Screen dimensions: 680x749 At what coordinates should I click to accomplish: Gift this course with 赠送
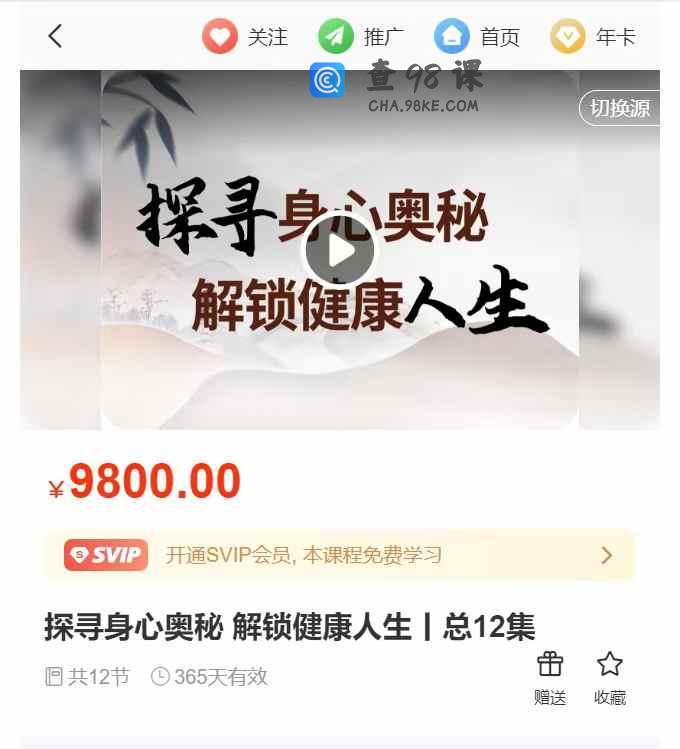pyautogui.click(x=550, y=677)
